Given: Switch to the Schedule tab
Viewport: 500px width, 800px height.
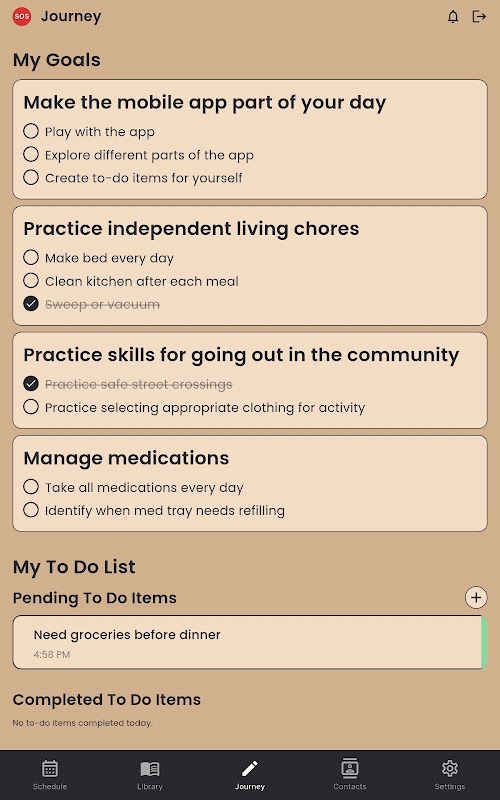Looking at the screenshot, I should tap(50, 774).
